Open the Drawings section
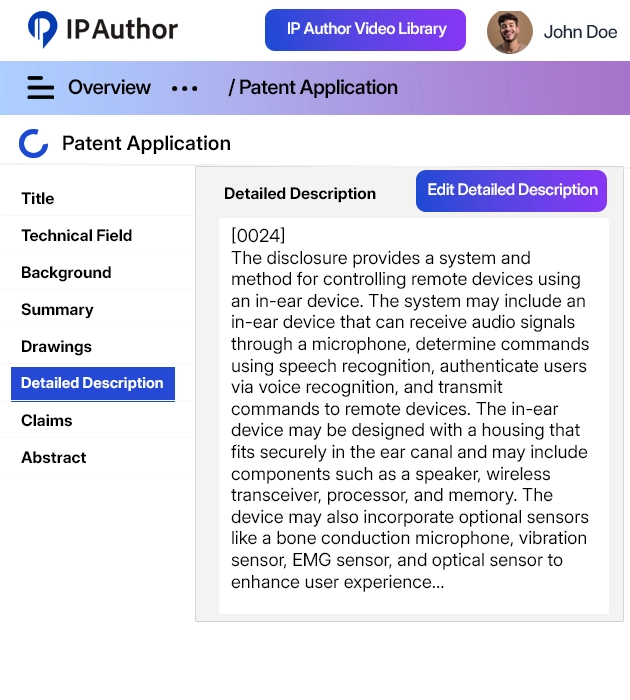630x700 pixels. (56, 346)
